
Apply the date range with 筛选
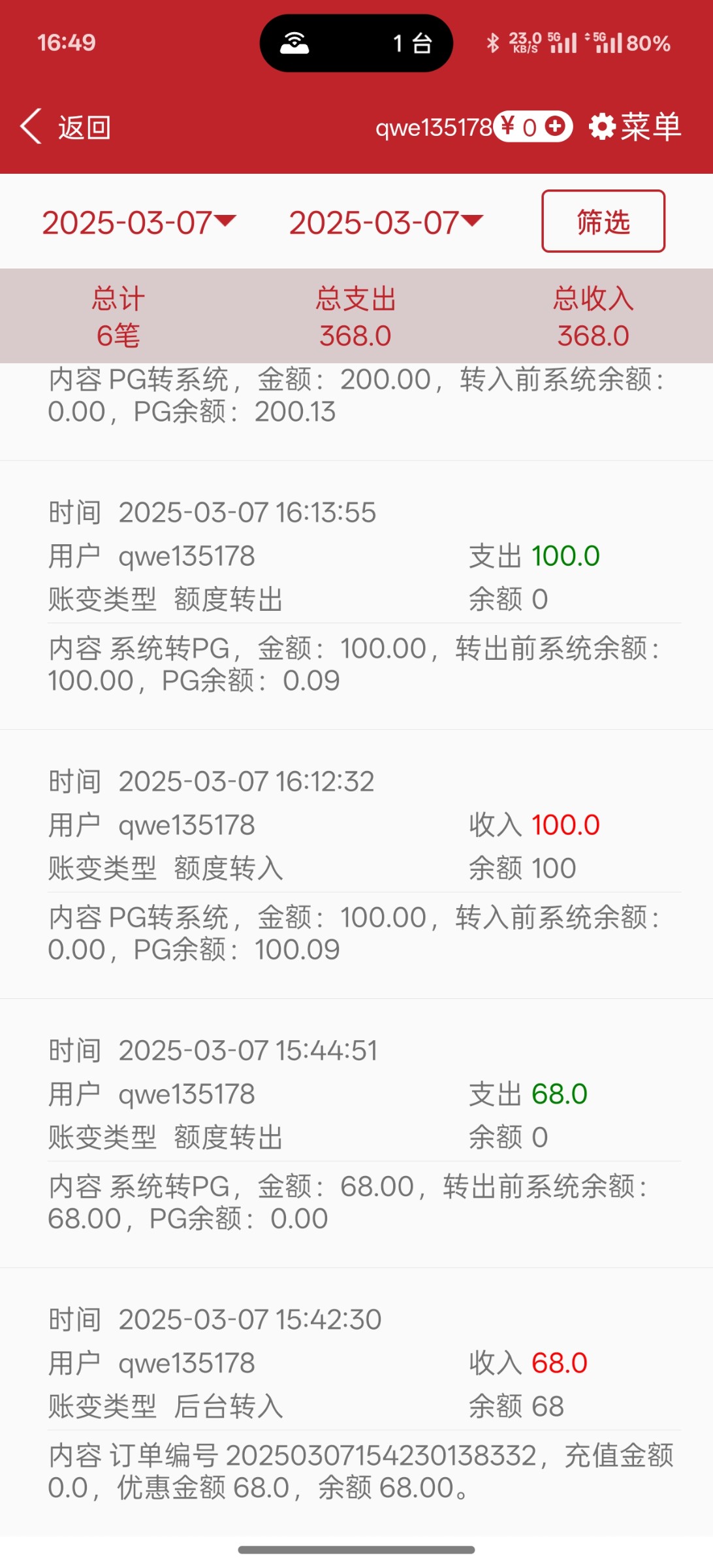[x=603, y=221]
